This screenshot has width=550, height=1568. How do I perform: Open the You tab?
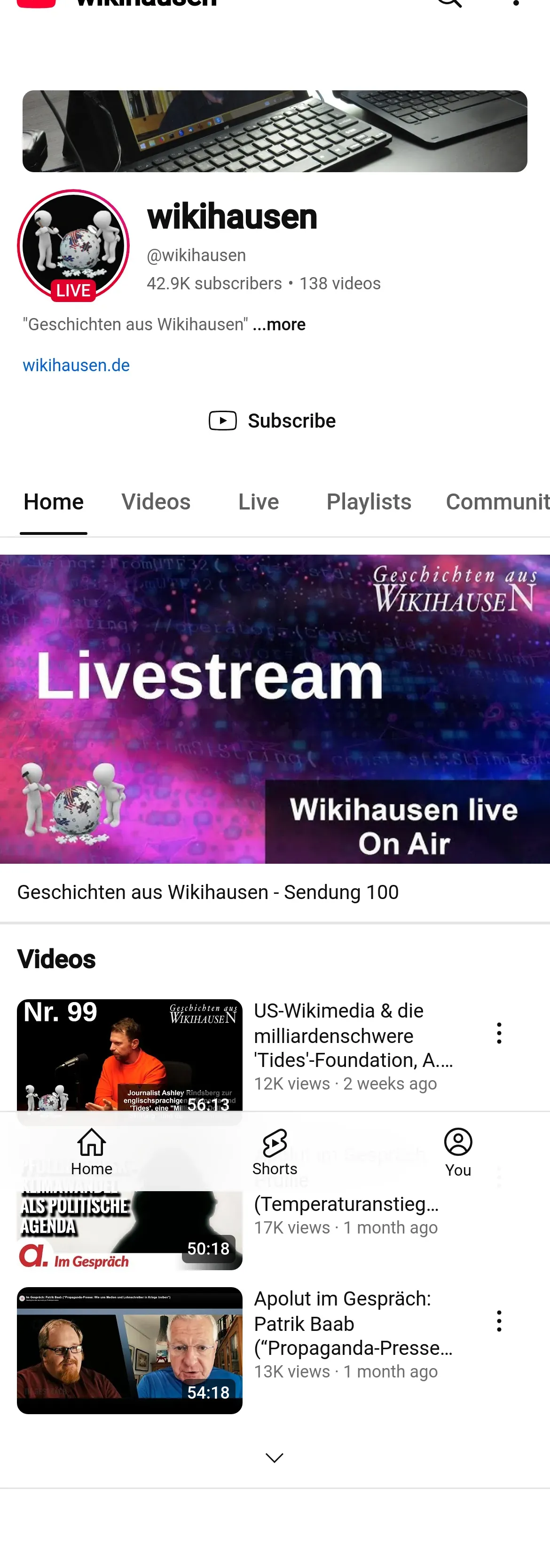coord(458,1150)
